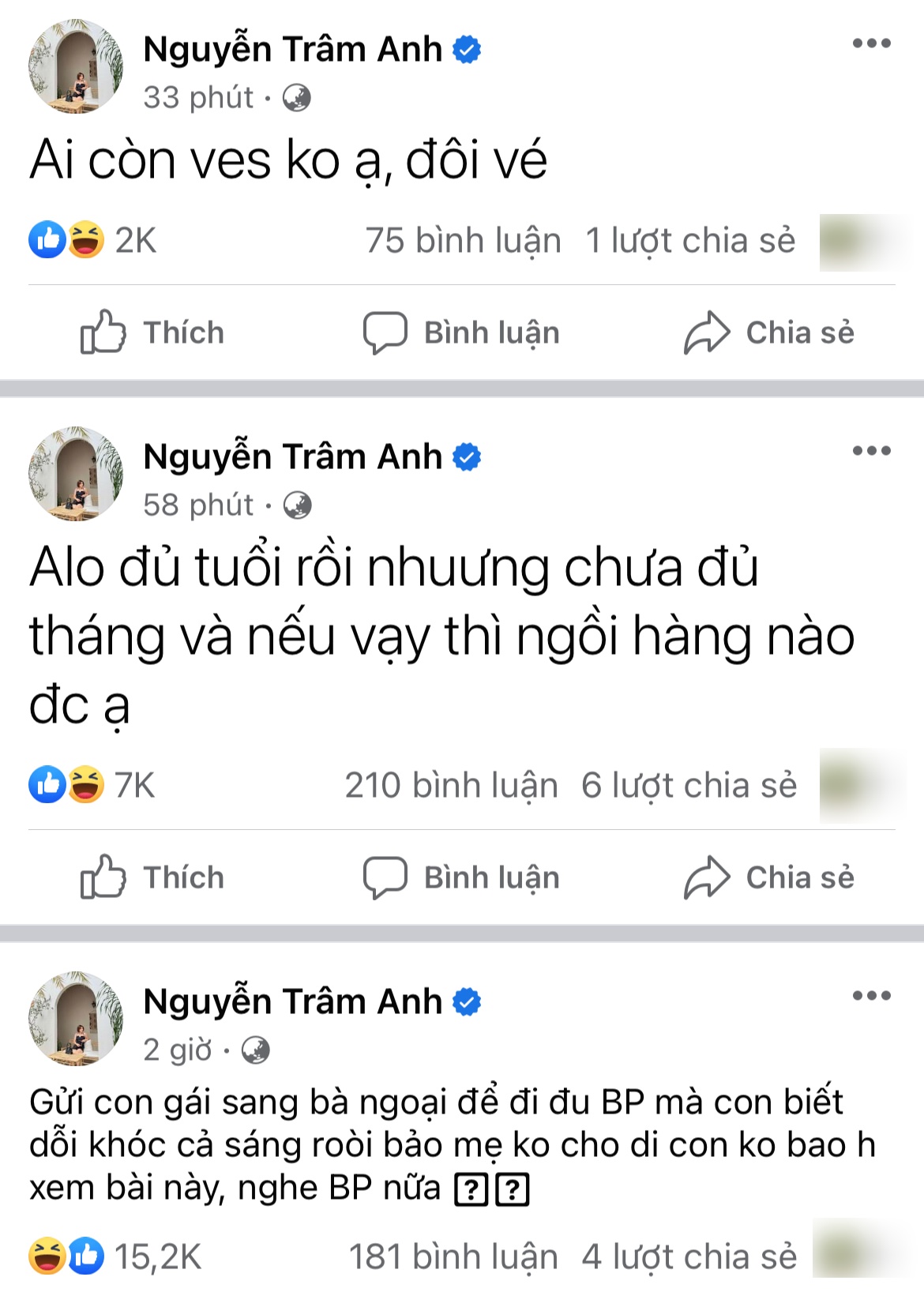Open Nguyễn Trâm Anh profile from 2 giờ post

coord(292,1001)
